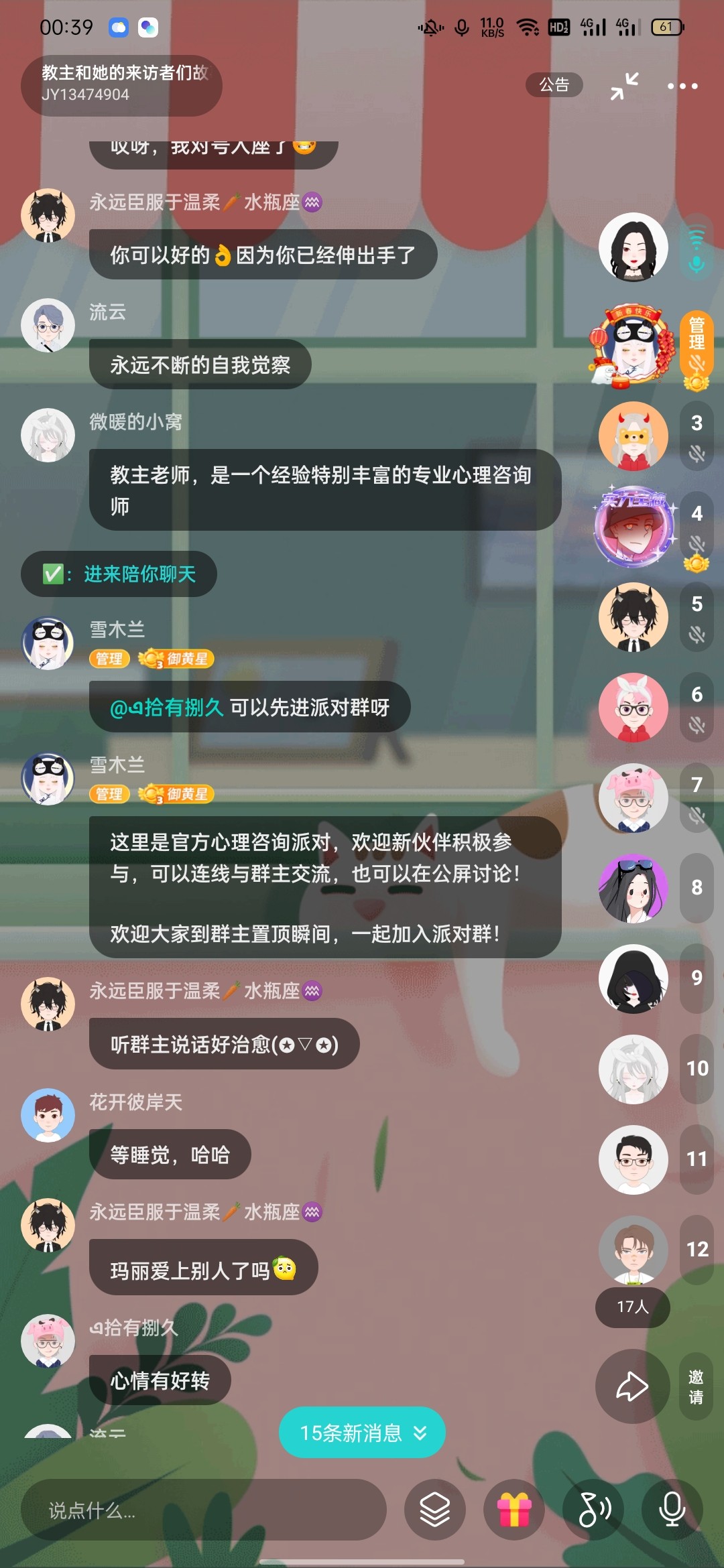Viewport: 724px width, 1568px height.
Task: View the 17人 member list
Action: (632, 1307)
